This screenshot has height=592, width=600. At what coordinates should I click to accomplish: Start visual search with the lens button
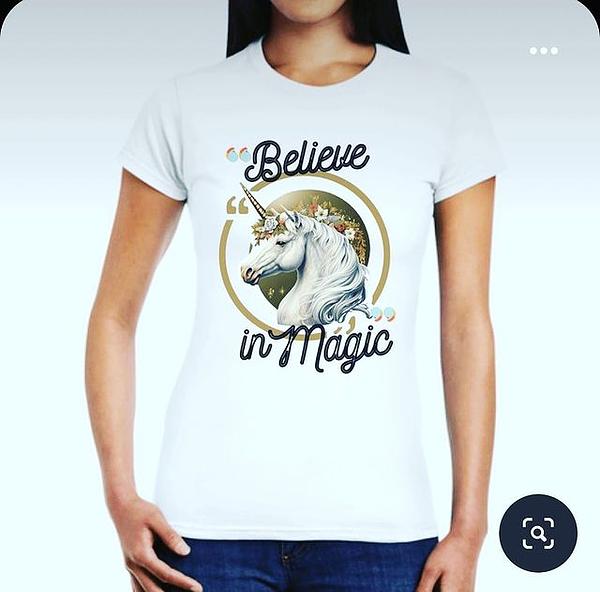point(538,533)
